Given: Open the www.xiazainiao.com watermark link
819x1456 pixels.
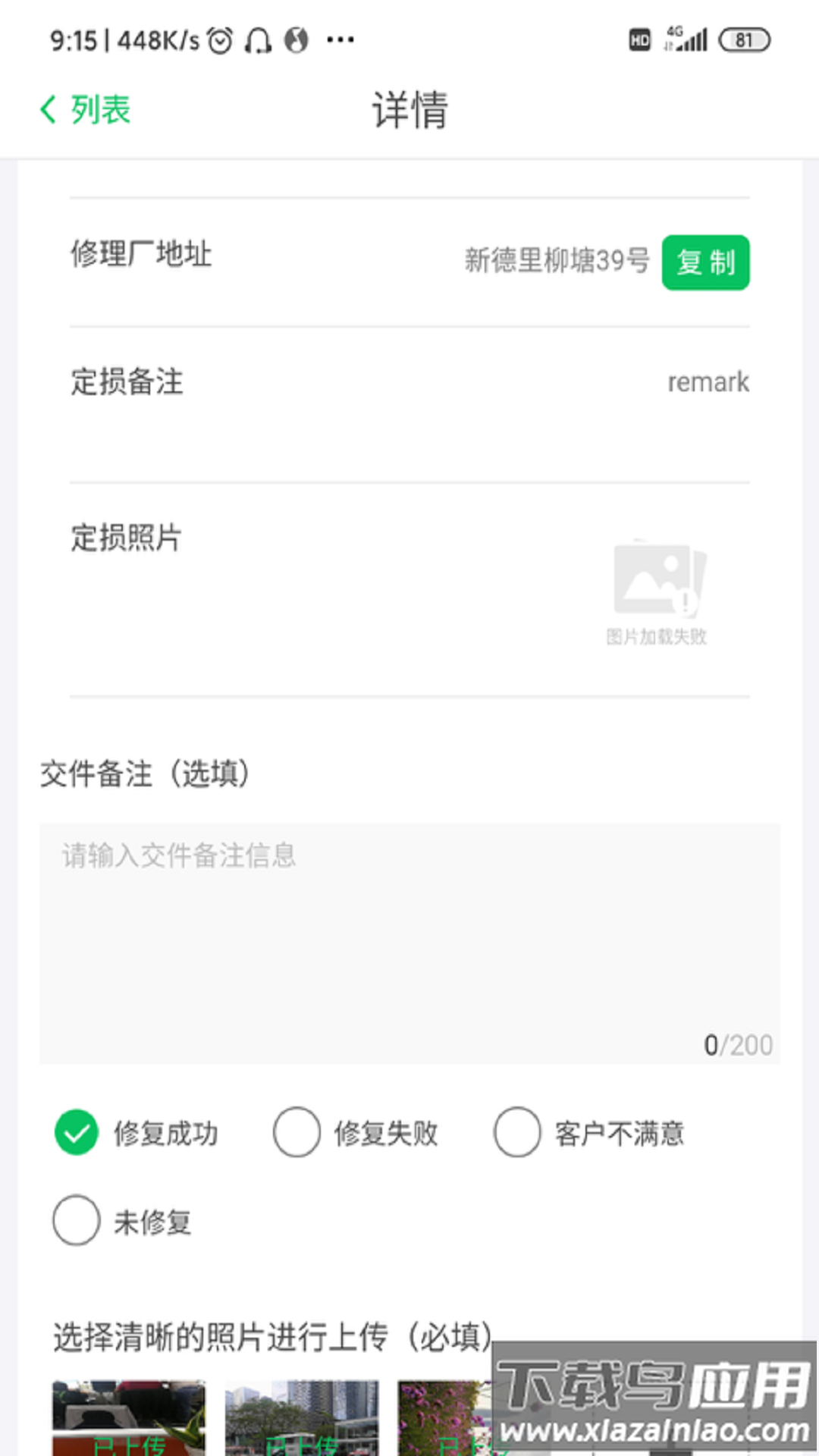Looking at the screenshot, I should point(655,1432).
